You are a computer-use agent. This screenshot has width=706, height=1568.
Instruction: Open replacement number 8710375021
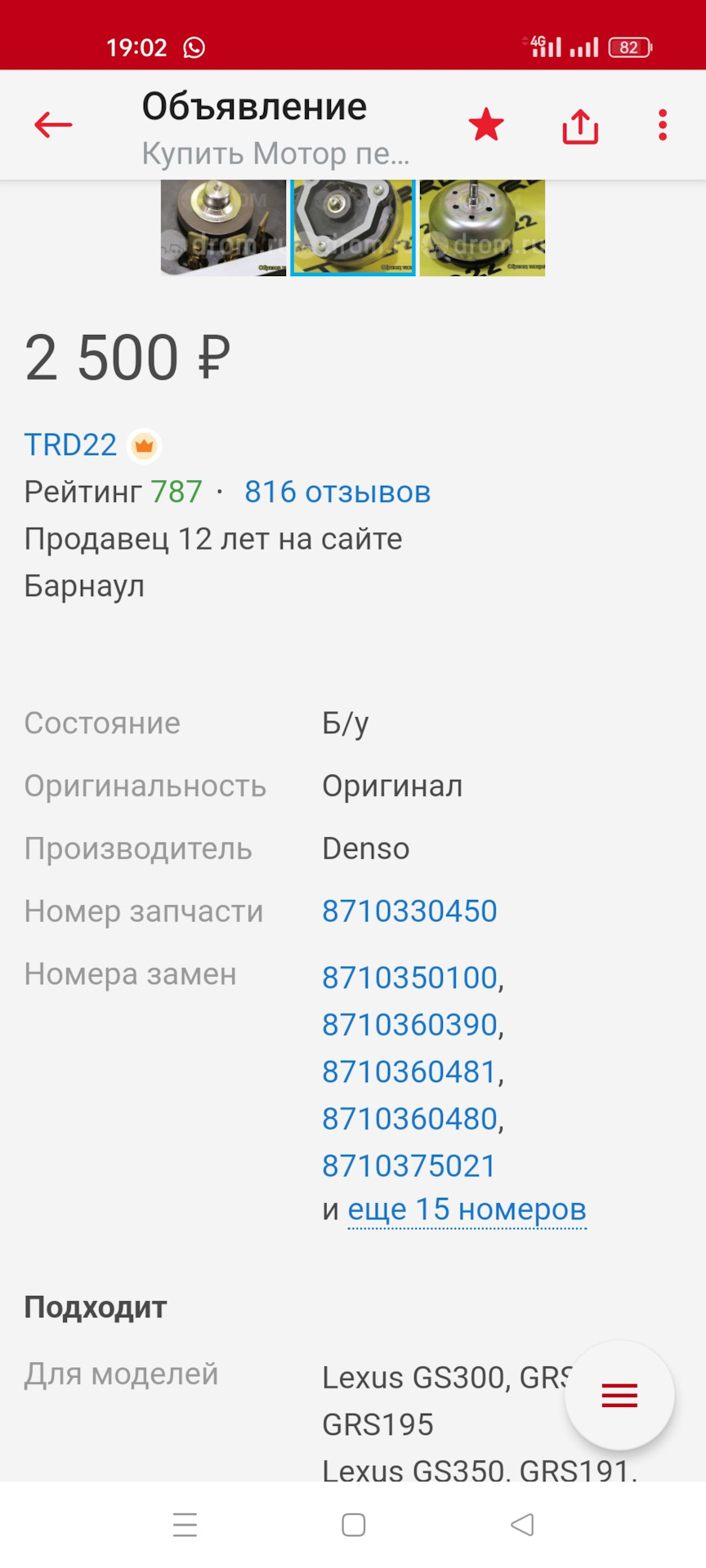[x=408, y=1166]
